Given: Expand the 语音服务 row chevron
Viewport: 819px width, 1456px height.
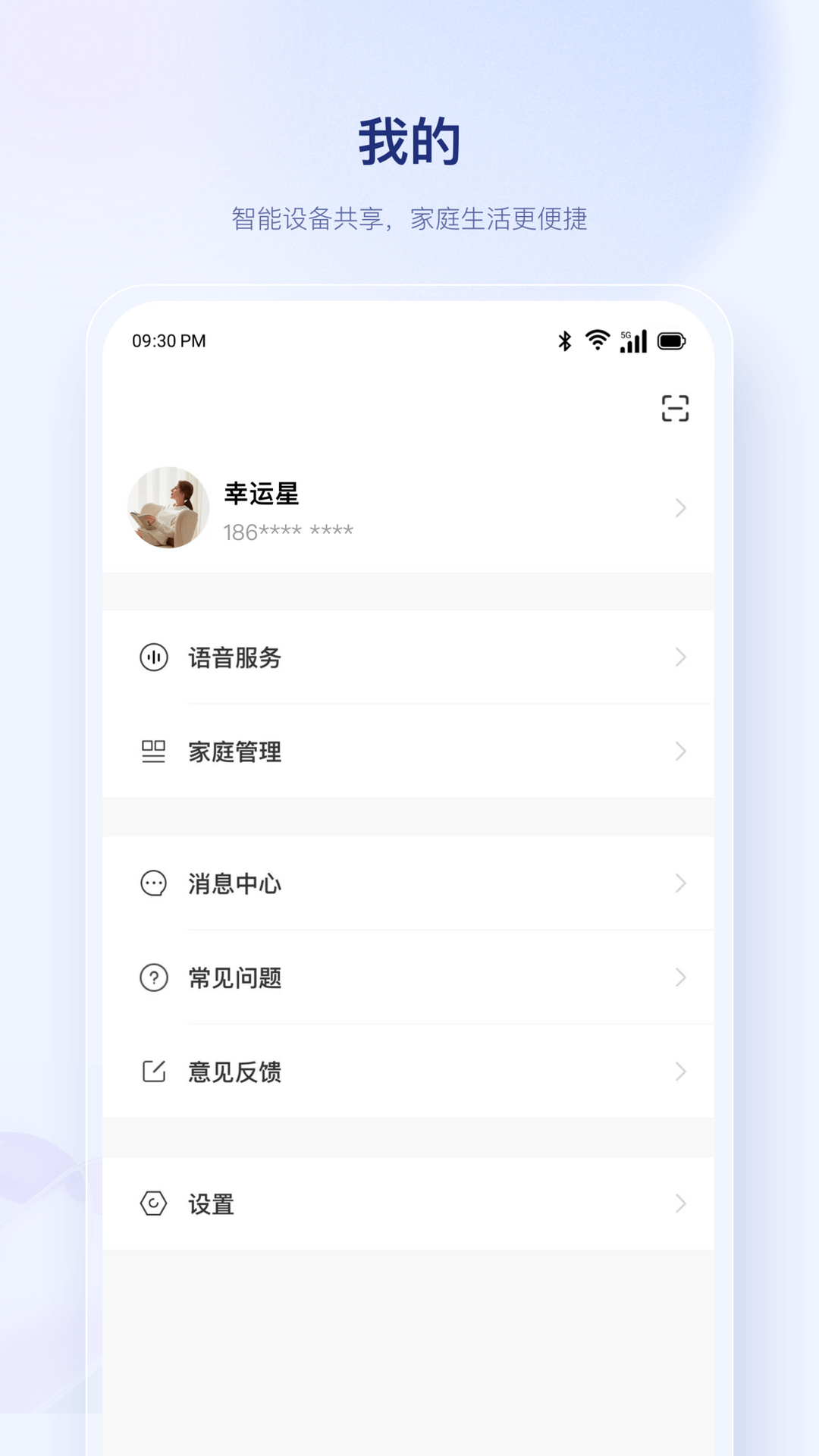Looking at the screenshot, I should coord(681,658).
